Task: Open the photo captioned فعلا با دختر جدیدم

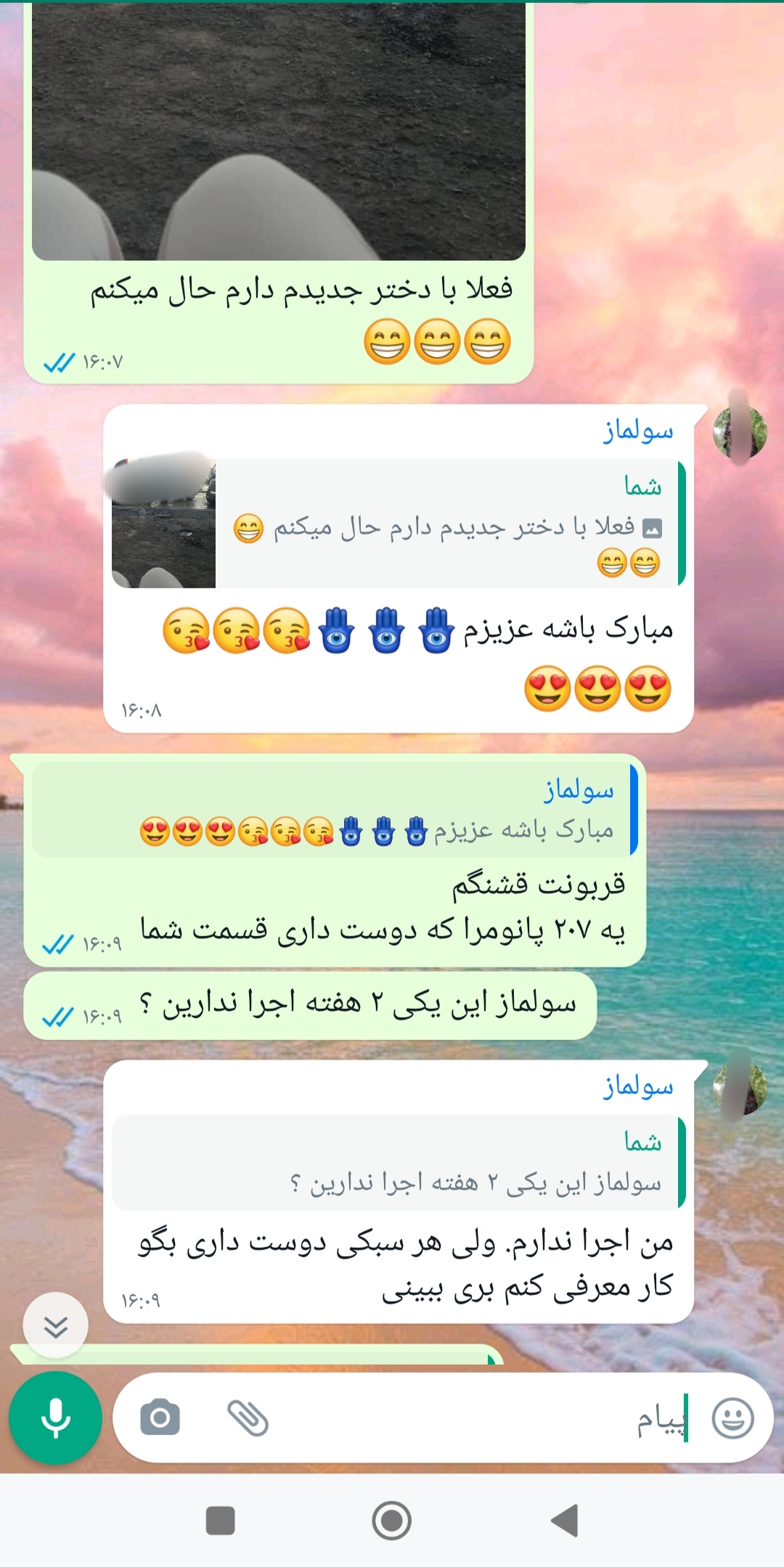Action: pos(279,131)
